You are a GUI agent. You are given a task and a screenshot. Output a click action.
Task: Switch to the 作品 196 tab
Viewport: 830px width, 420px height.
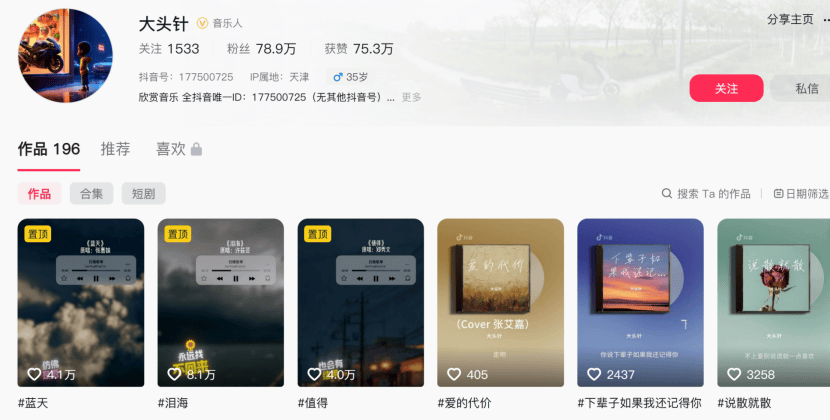pos(49,149)
